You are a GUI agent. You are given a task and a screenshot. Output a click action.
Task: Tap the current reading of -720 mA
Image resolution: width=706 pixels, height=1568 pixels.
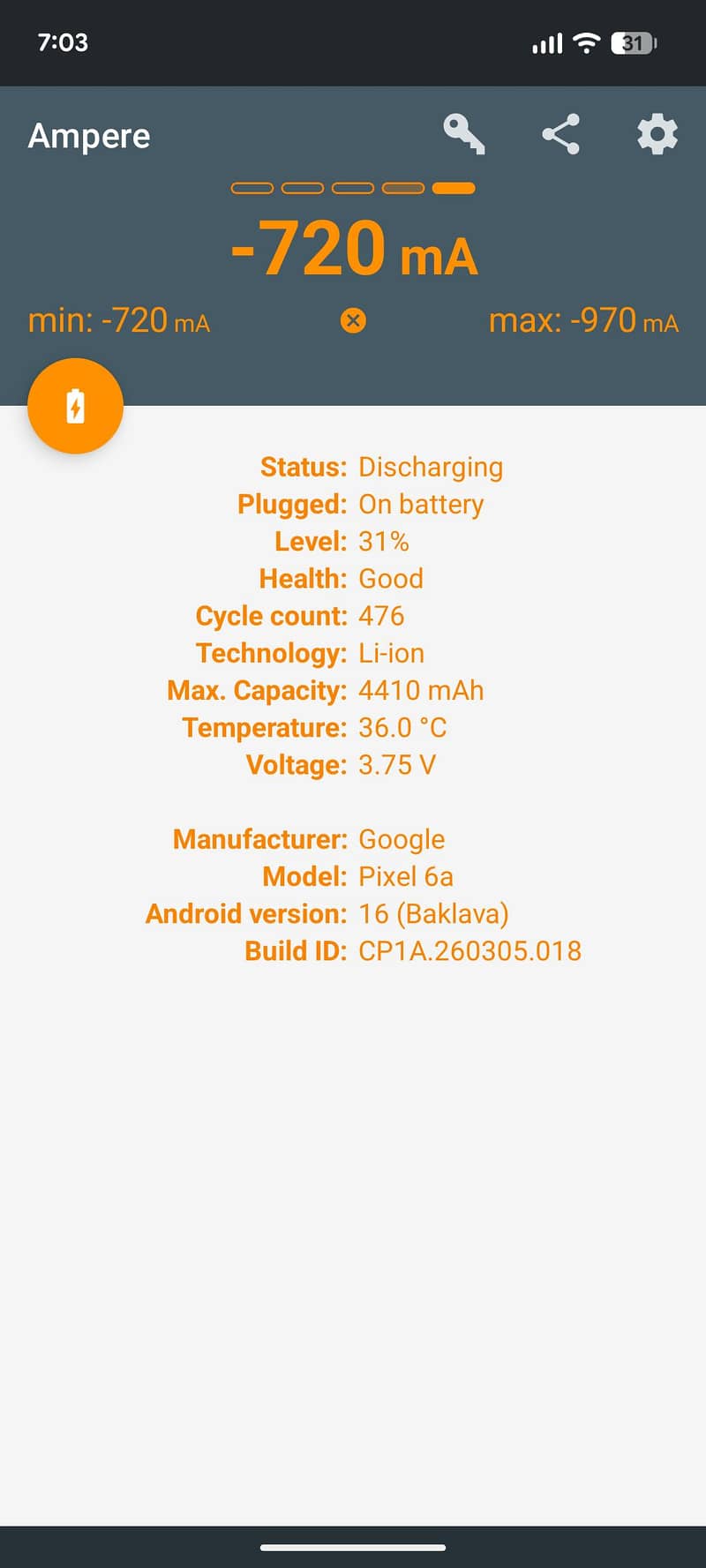(x=353, y=250)
